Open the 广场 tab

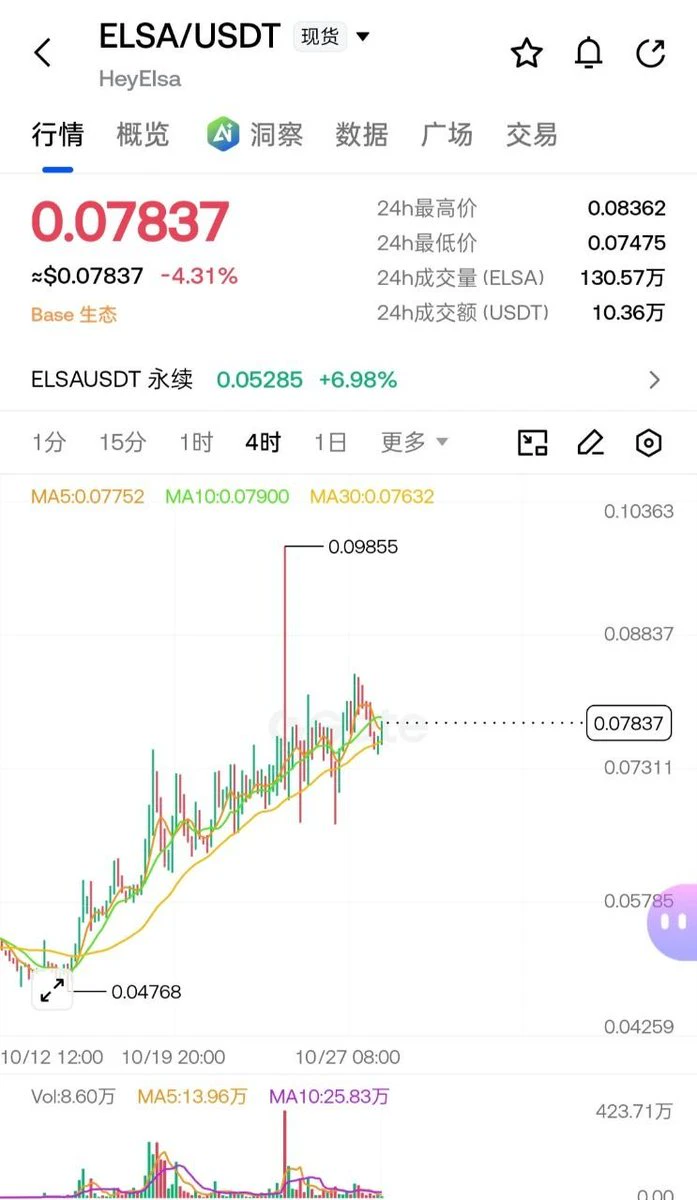pyautogui.click(x=446, y=134)
